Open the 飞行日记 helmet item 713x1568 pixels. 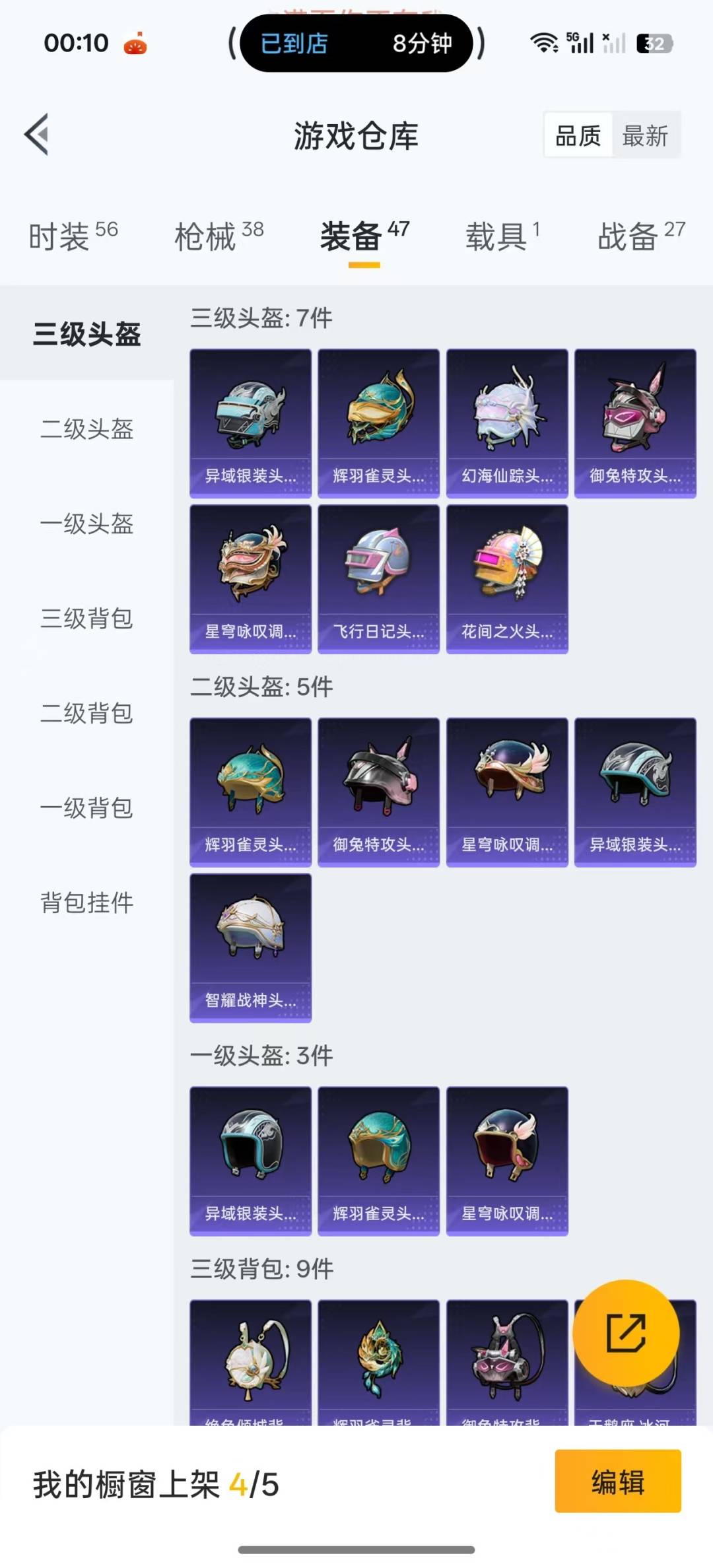coord(378,579)
